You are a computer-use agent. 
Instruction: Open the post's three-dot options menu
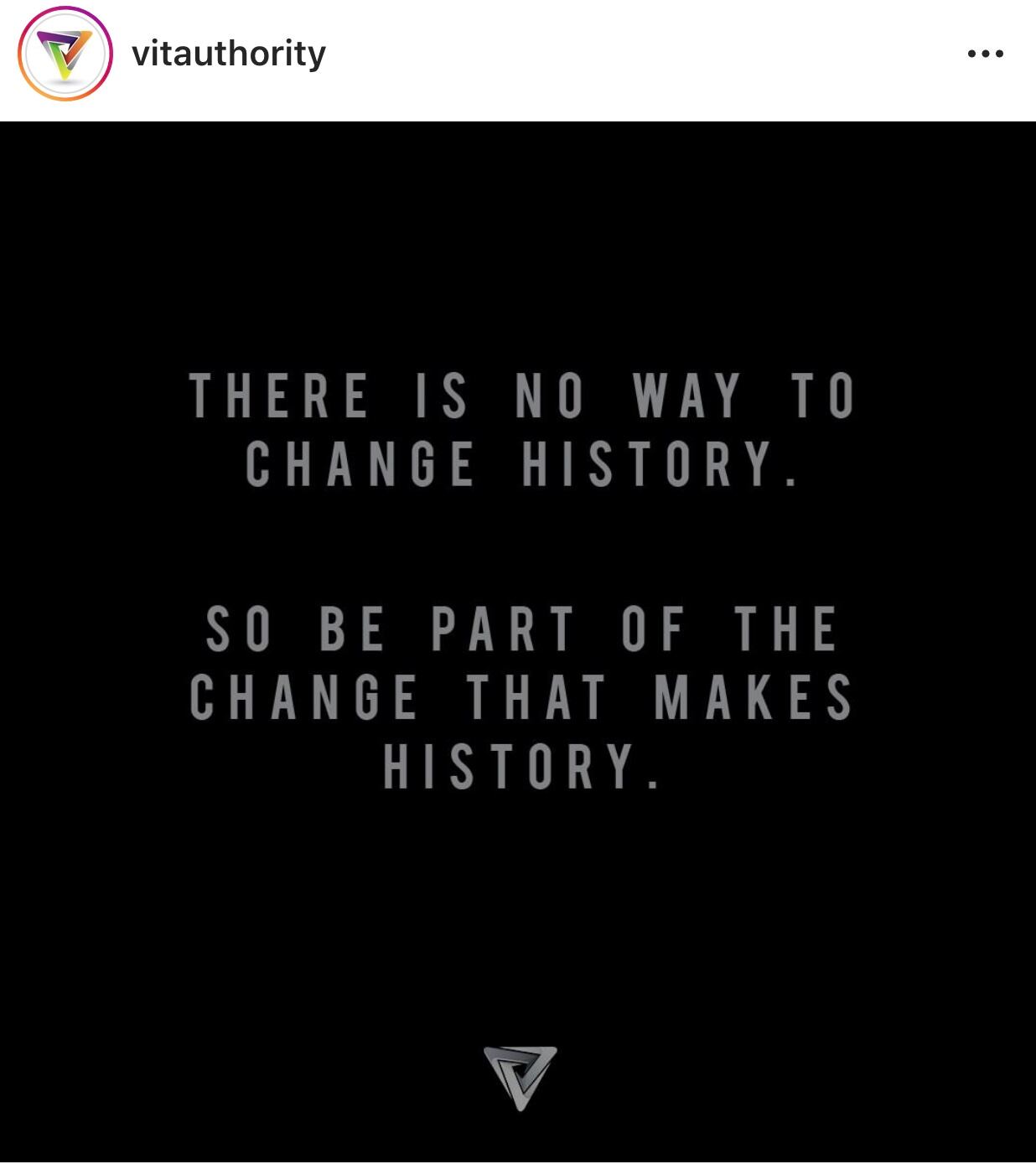[985, 54]
